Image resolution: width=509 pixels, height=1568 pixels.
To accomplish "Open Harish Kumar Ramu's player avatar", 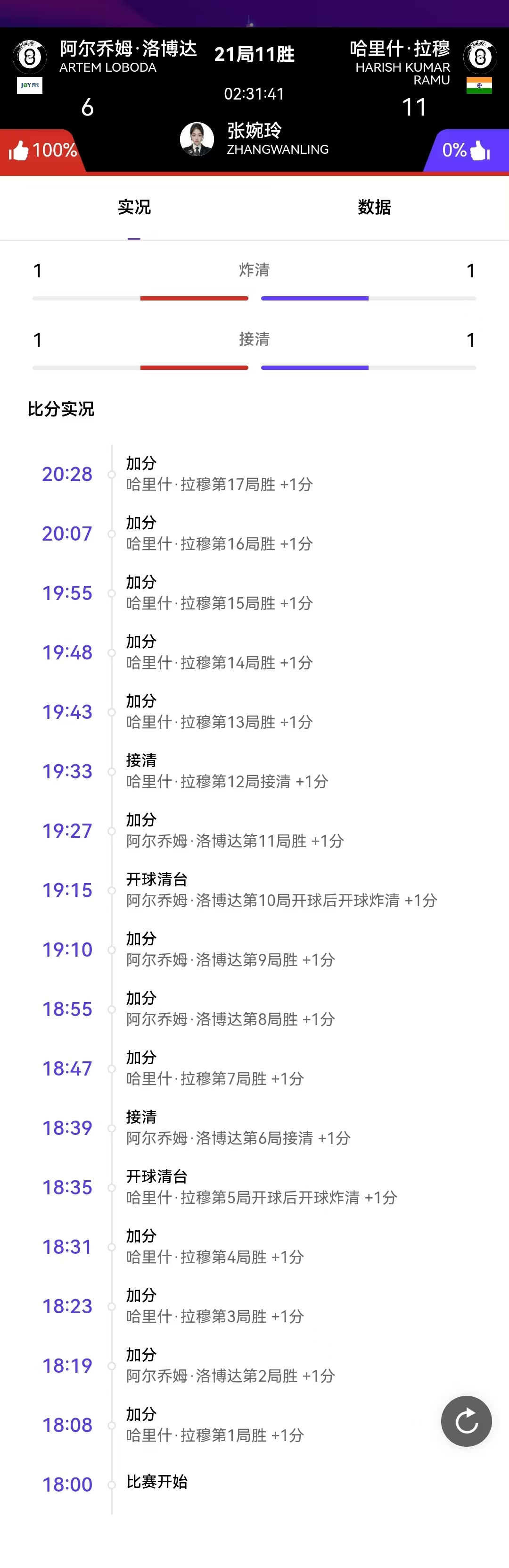I will (x=480, y=57).
